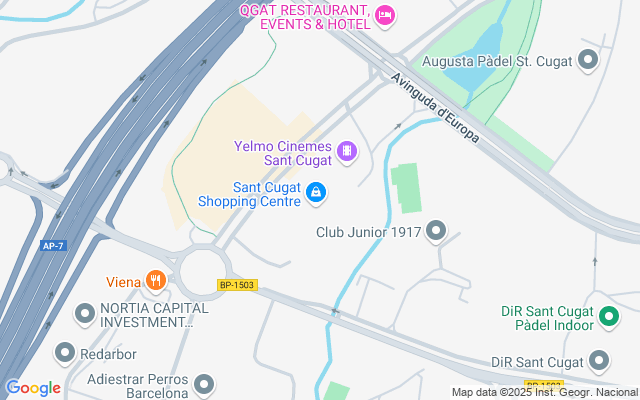The width and height of the screenshot is (640, 400).
Task: Open the Adiestrar Perros Barcelona pin
Action: pyautogui.click(x=204, y=385)
